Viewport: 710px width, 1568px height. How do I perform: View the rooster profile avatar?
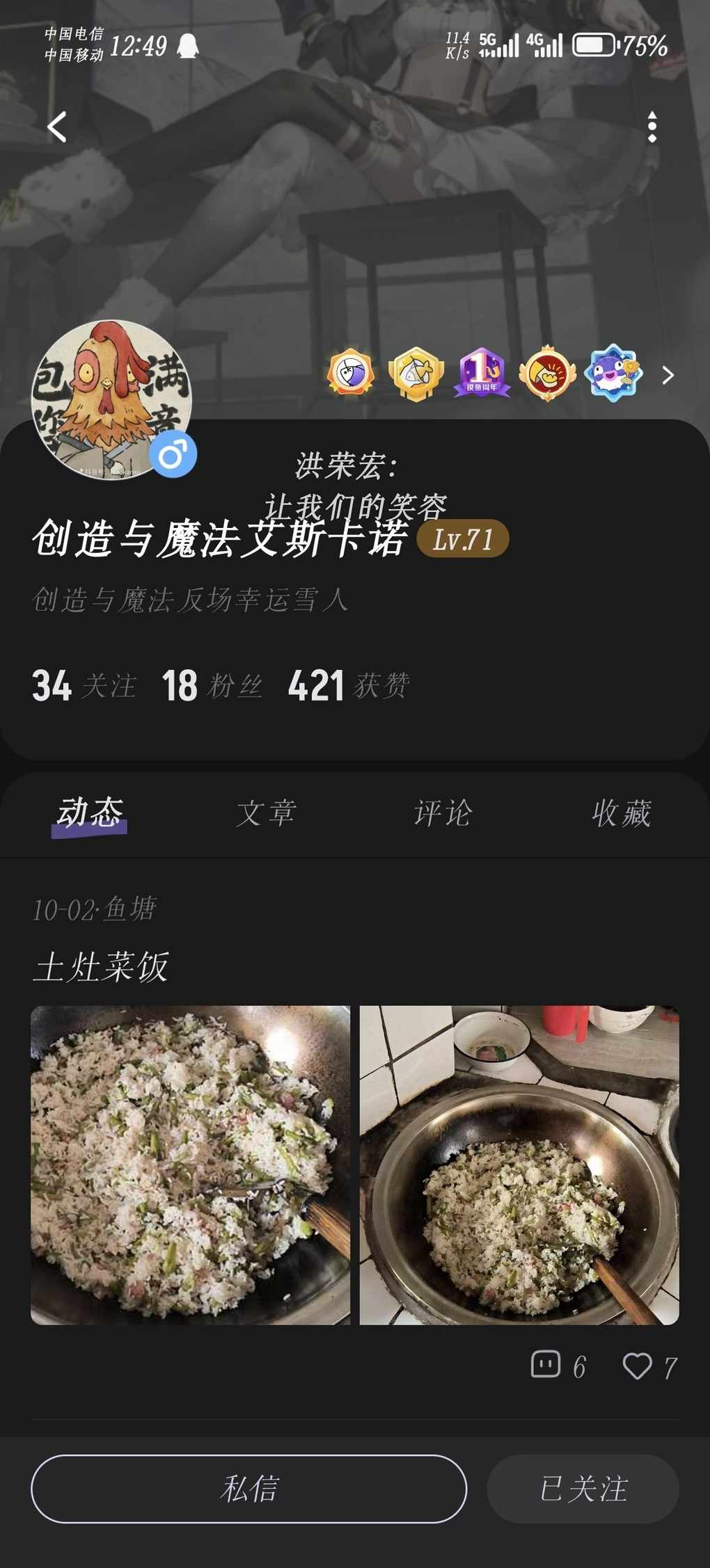click(x=111, y=399)
